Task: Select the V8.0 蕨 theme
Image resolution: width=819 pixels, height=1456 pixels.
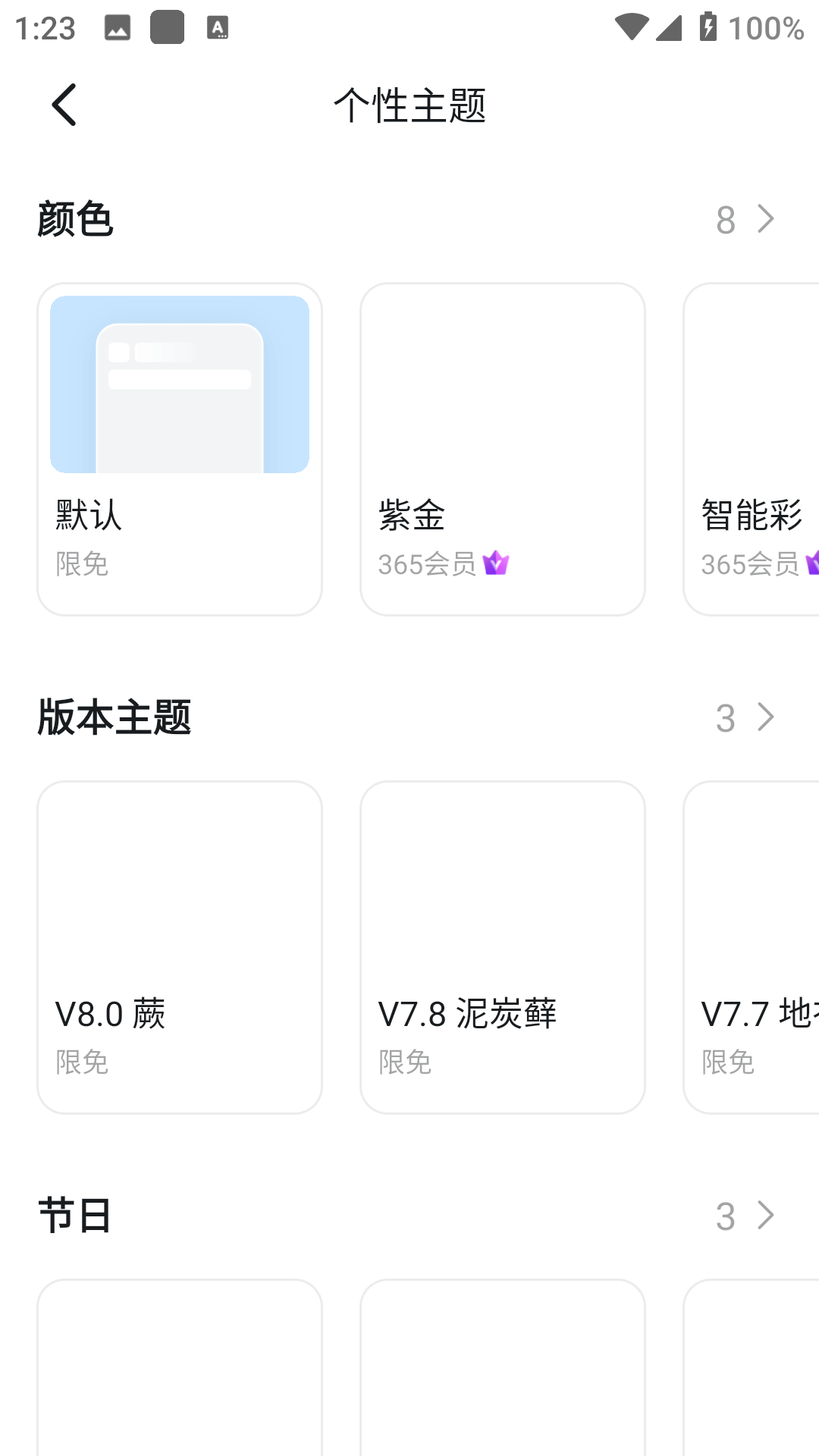Action: click(x=180, y=946)
